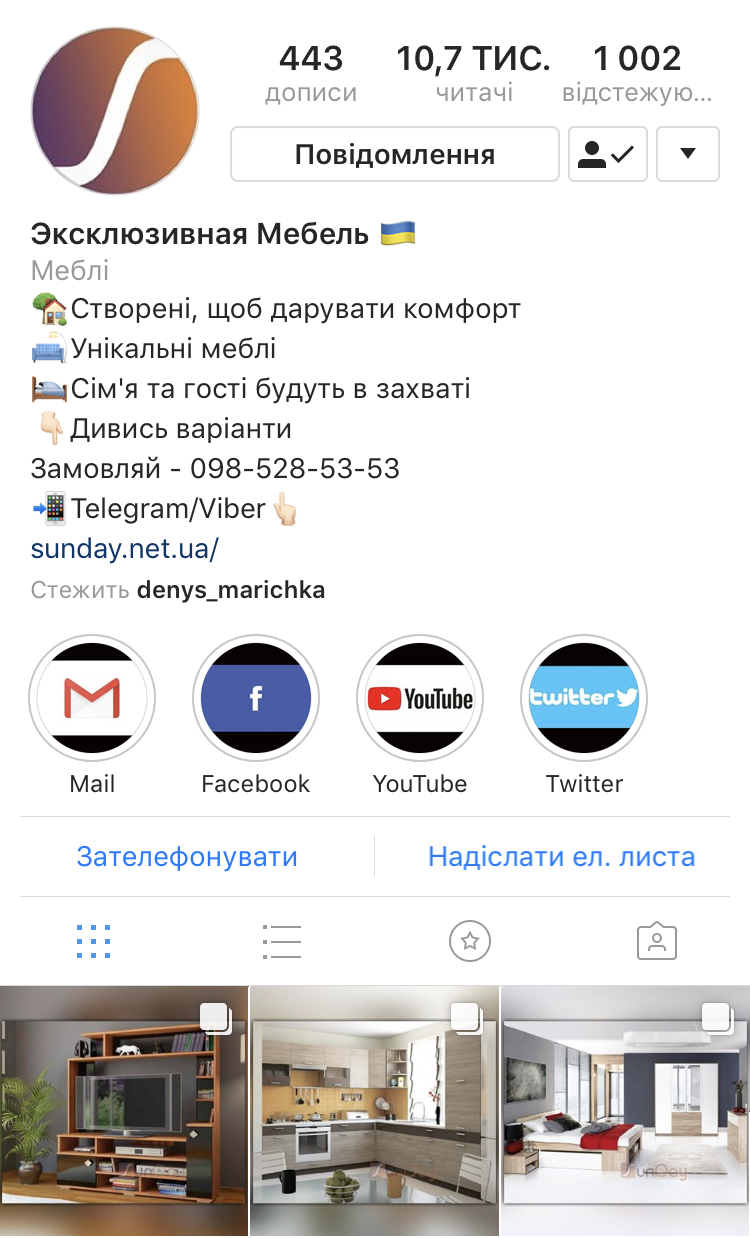Switch to the list view tab
This screenshot has width=750, height=1238.
pos(281,941)
